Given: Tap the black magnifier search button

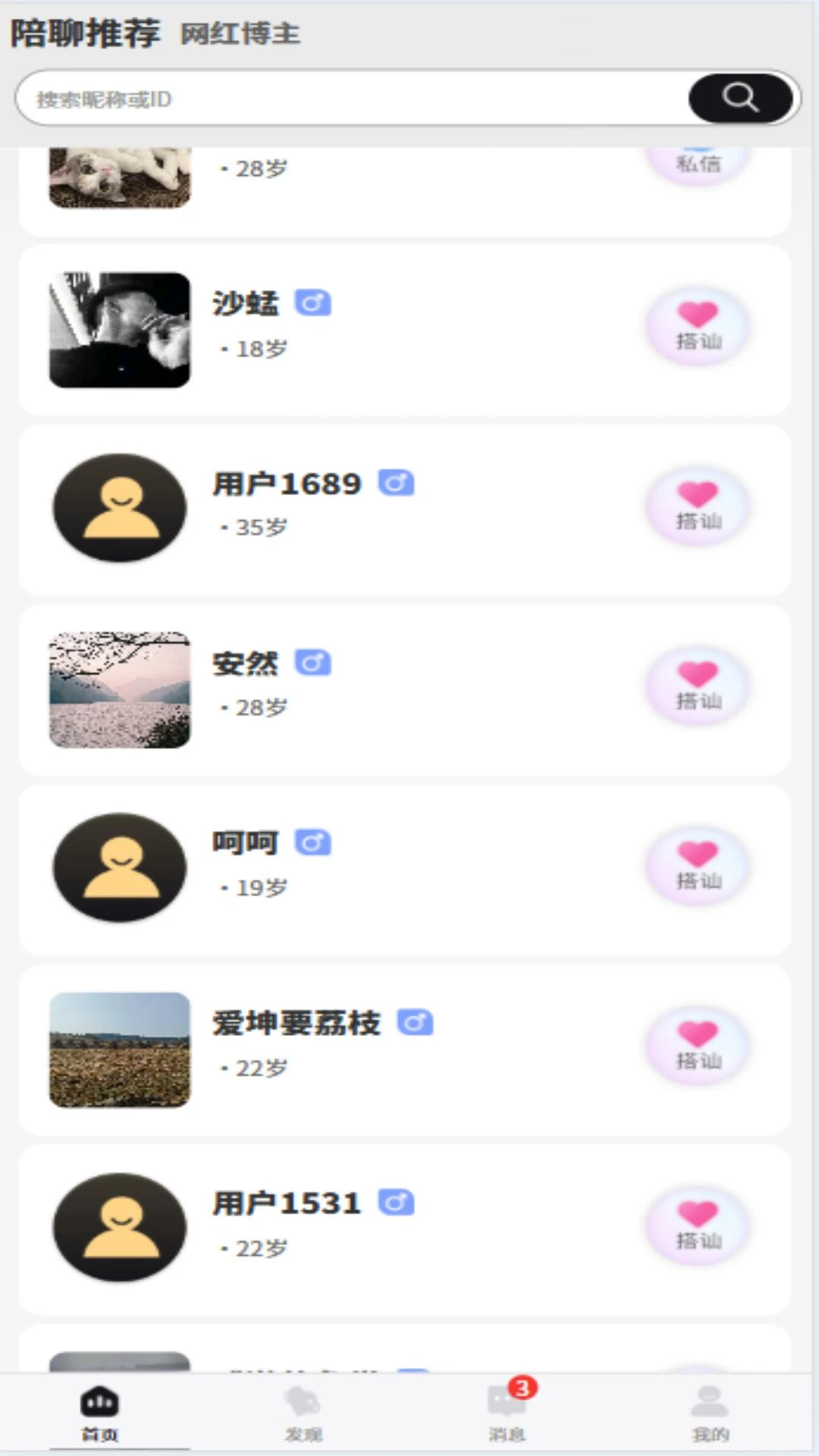Looking at the screenshot, I should pos(741,98).
